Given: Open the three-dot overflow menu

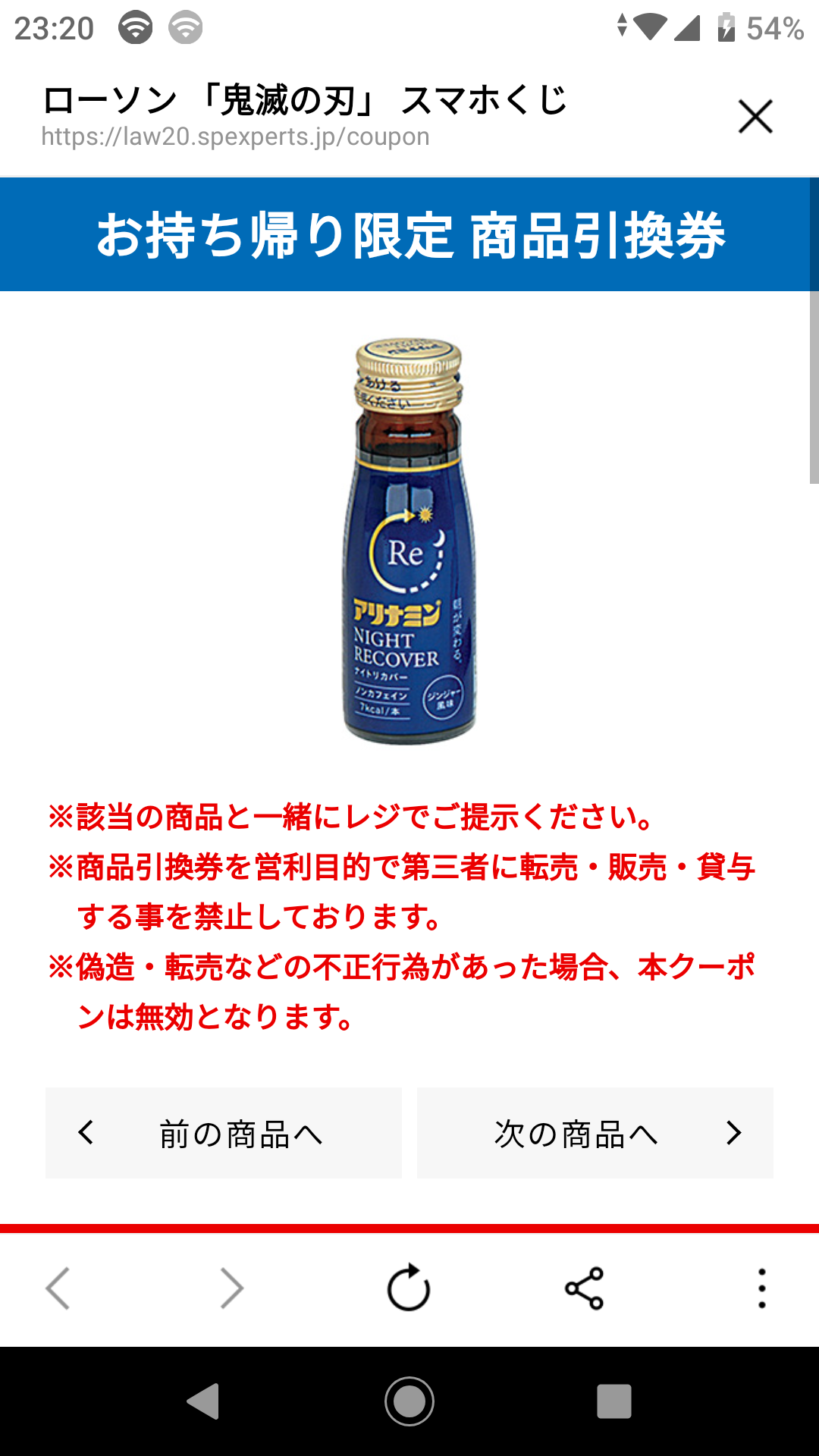Looking at the screenshot, I should tap(761, 1288).
